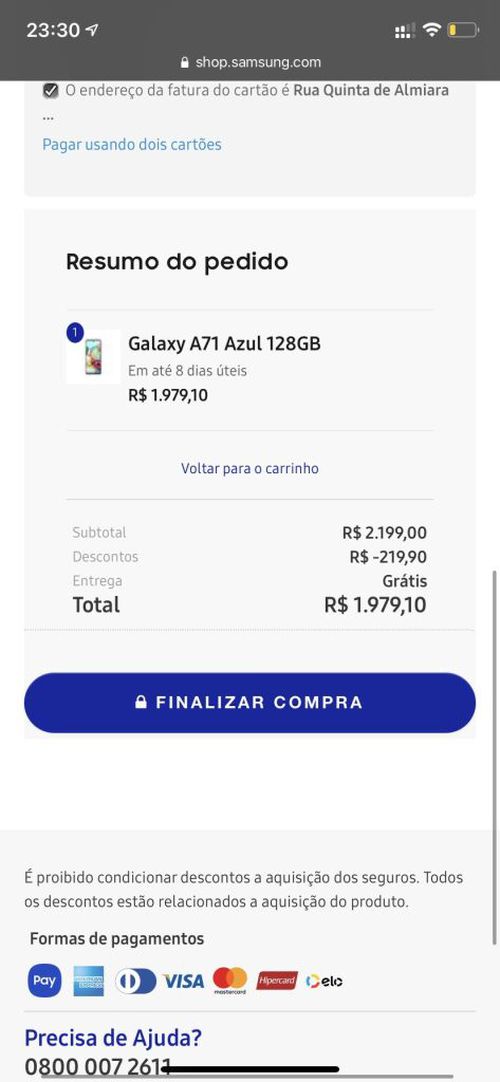The width and height of the screenshot is (500, 1082).
Task: Uncheck the billing address checkbox
Action: coord(50,90)
